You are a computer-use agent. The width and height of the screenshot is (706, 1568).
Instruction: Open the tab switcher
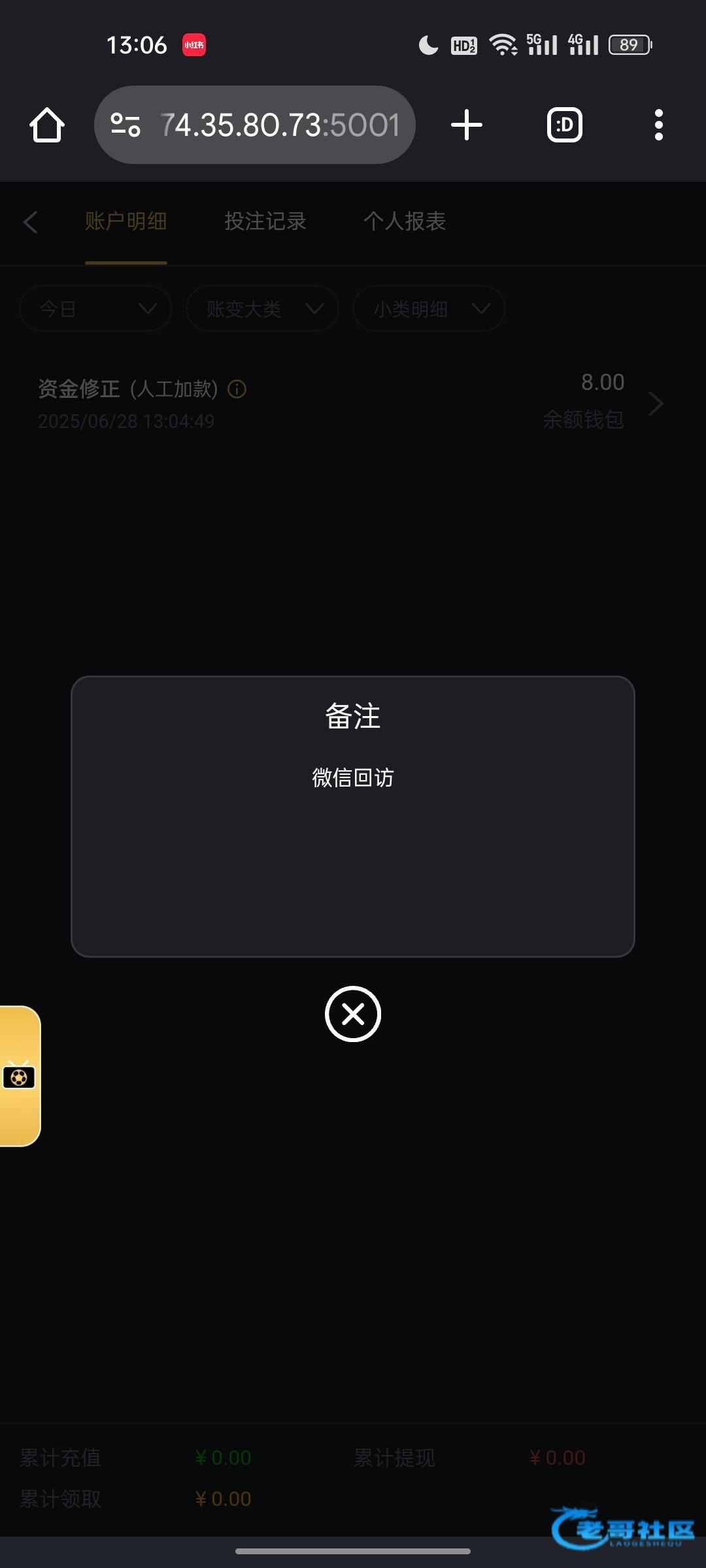click(x=565, y=125)
